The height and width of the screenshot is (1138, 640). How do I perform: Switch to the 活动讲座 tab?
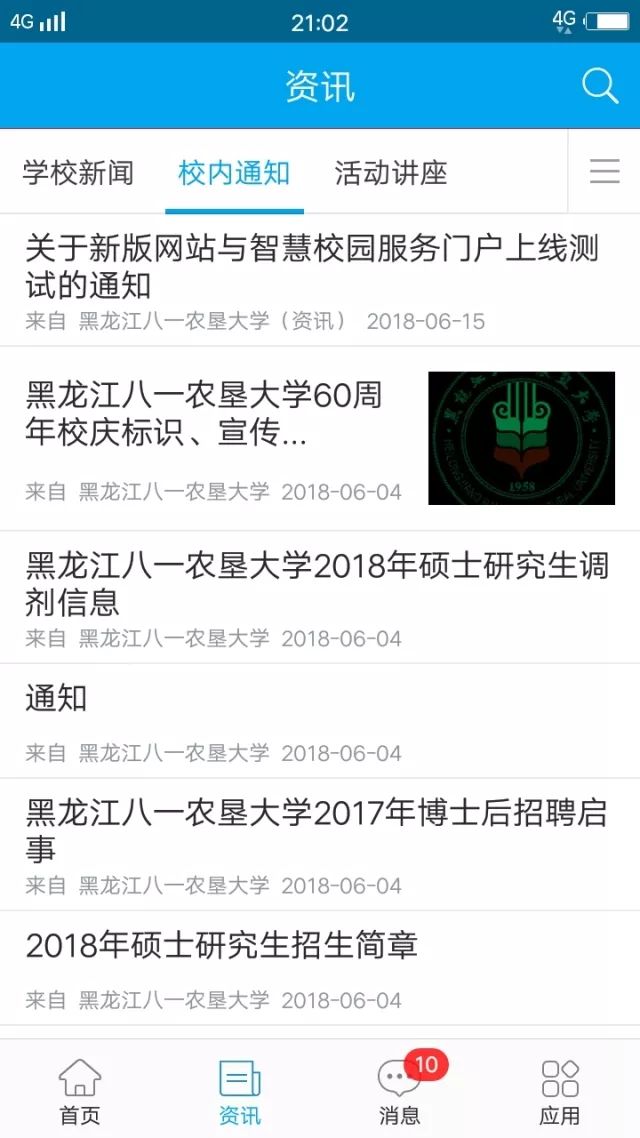tap(391, 173)
